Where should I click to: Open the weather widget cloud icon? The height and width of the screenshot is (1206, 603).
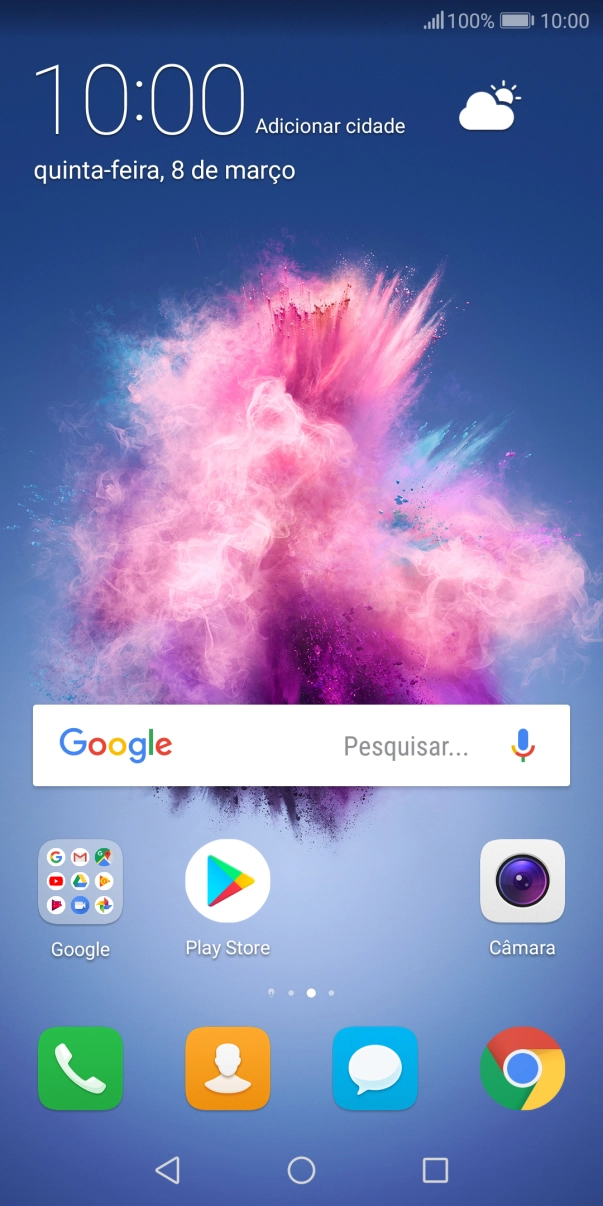pos(489,107)
